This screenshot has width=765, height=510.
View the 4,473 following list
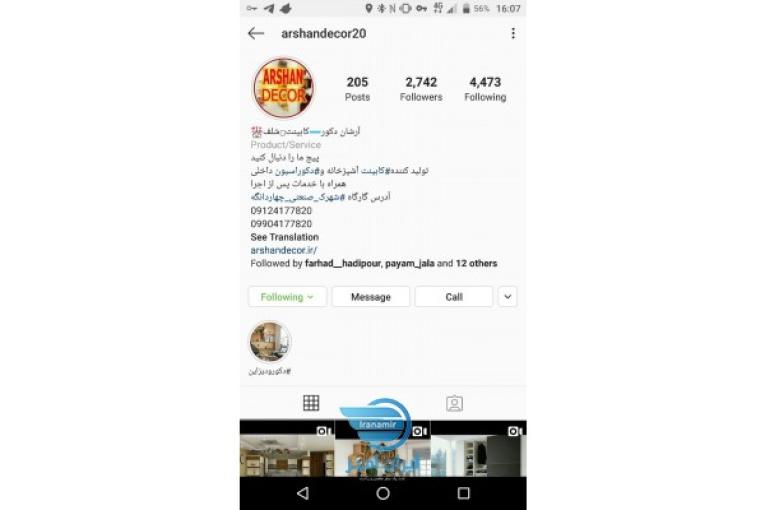[485, 89]
